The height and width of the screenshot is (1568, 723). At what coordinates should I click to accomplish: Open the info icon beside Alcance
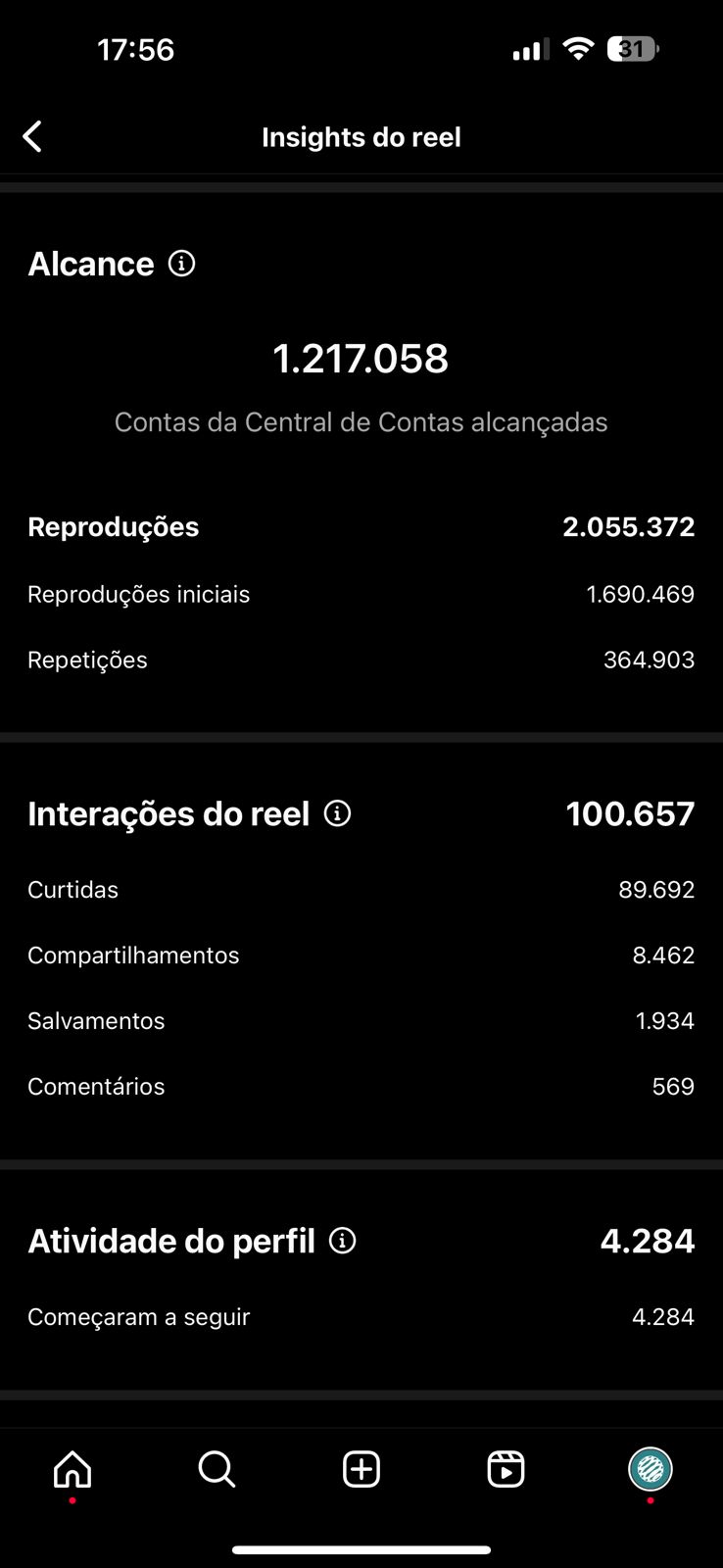181,263
